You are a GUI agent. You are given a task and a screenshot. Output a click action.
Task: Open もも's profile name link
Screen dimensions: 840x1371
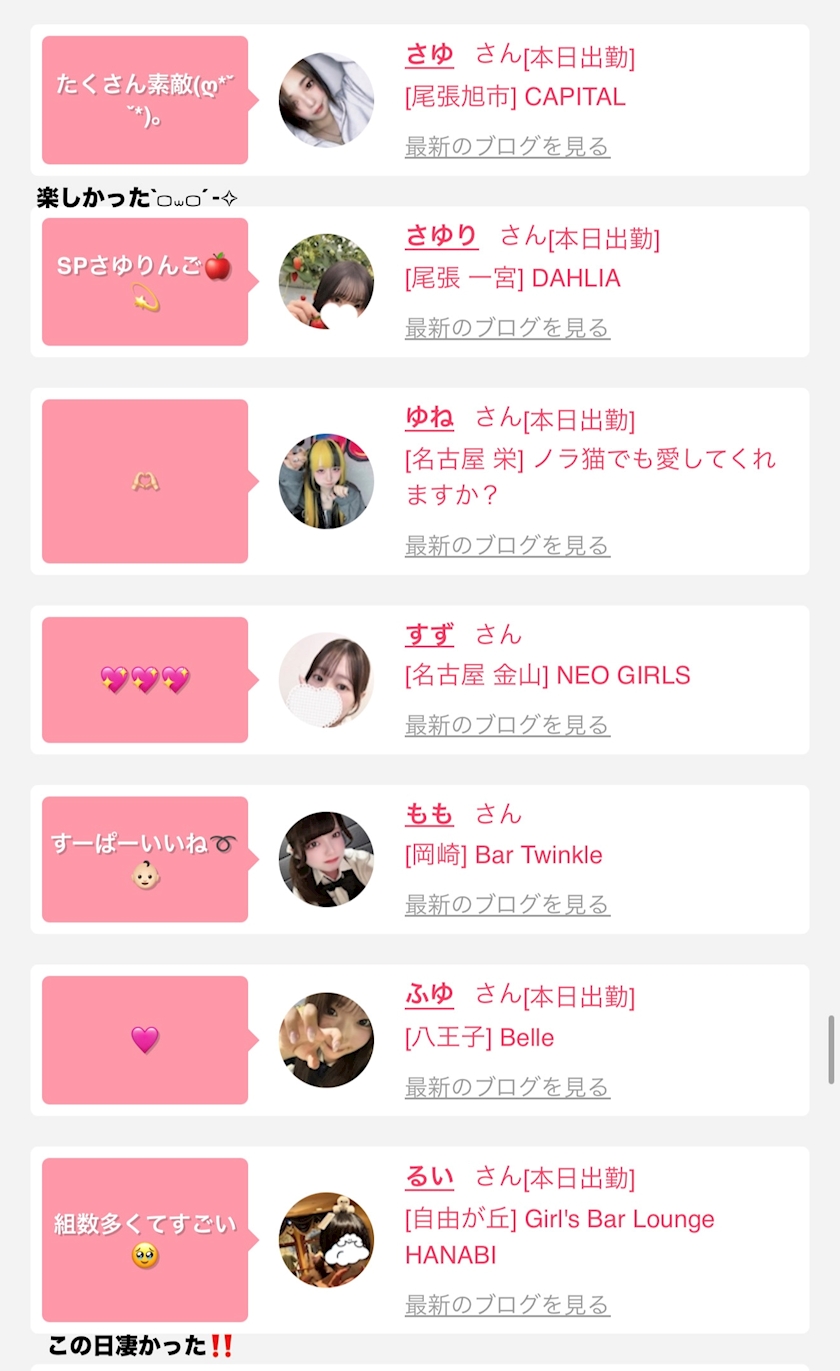point(429,814)
